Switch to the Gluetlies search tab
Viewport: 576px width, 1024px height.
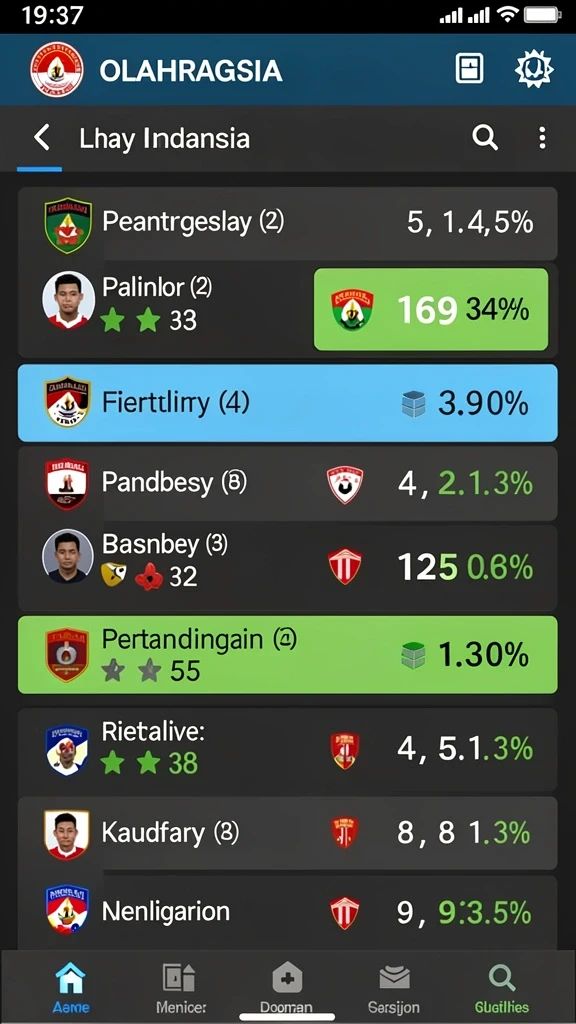tap(502, 988)
